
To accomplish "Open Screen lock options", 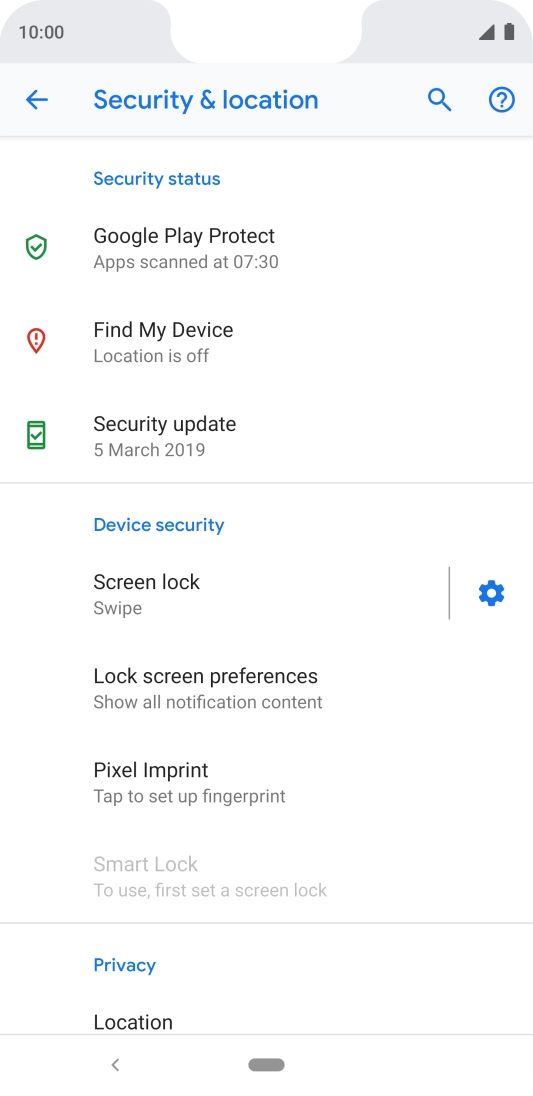I will point(224,593).
